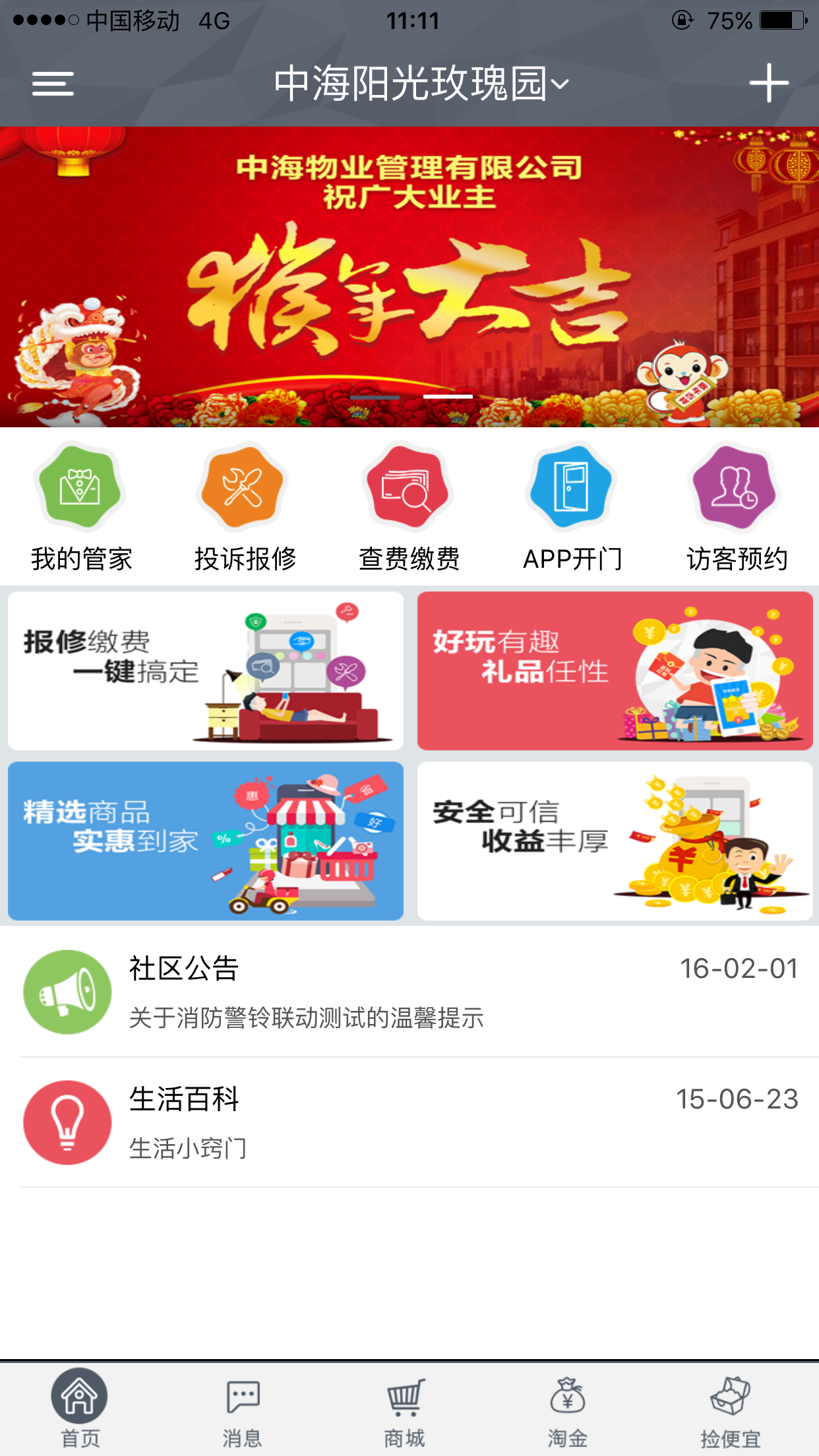Tap the plus button to add new item
The width and height of the screenshot is (819, 1456).
point(769,82)
